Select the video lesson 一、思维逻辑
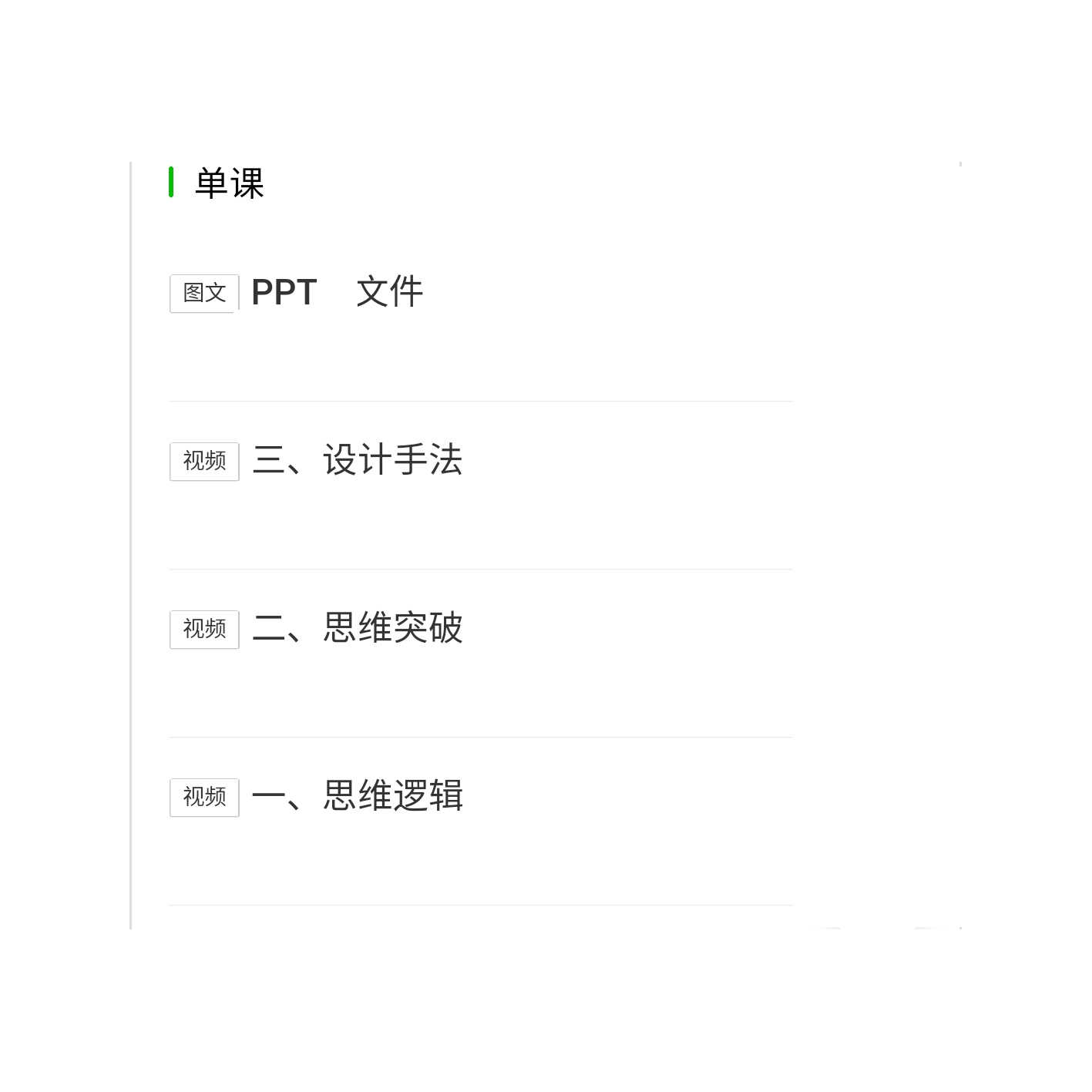The height and width of the screenshot is (1092, 1092). pyautogui.click(x=356, y=796)
